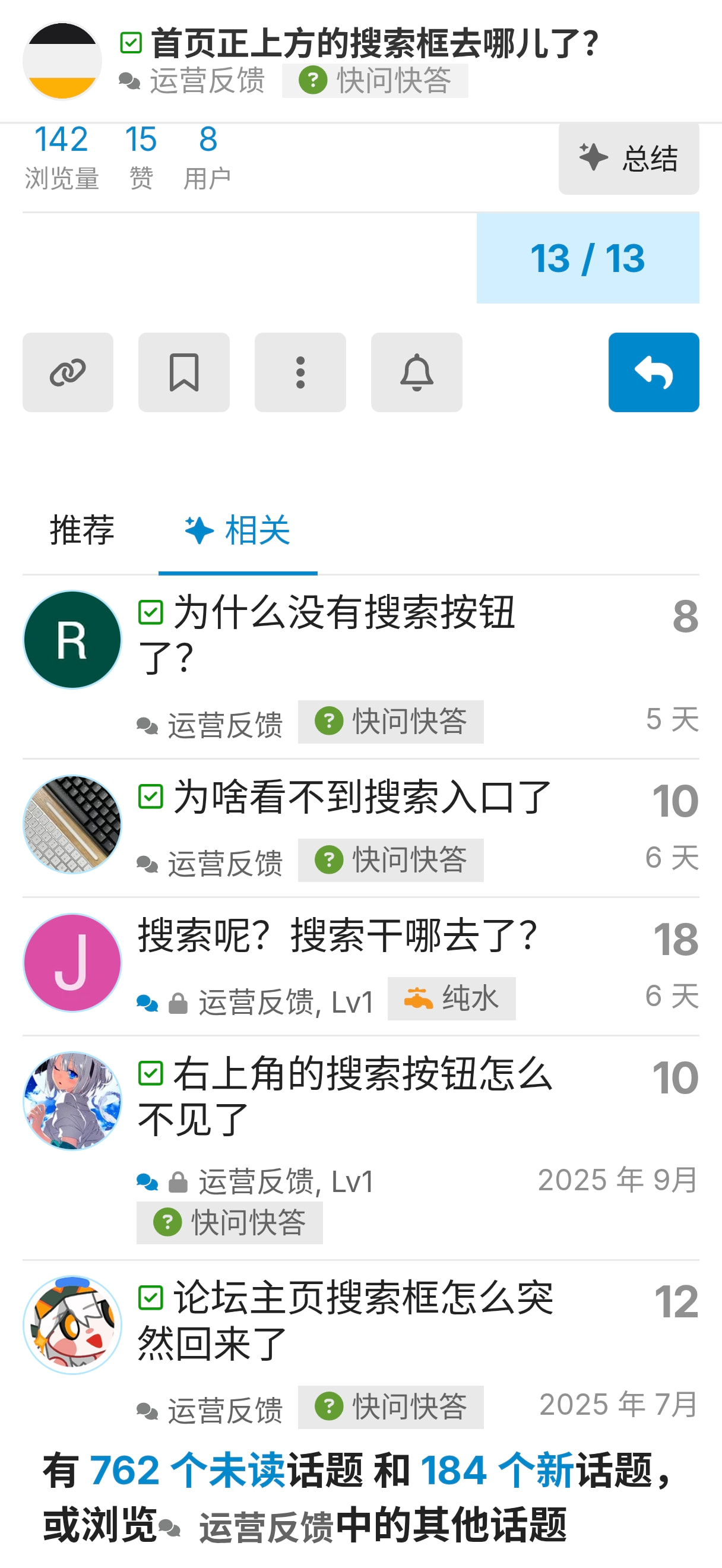Open the notification bell settings

click(417, 372)
